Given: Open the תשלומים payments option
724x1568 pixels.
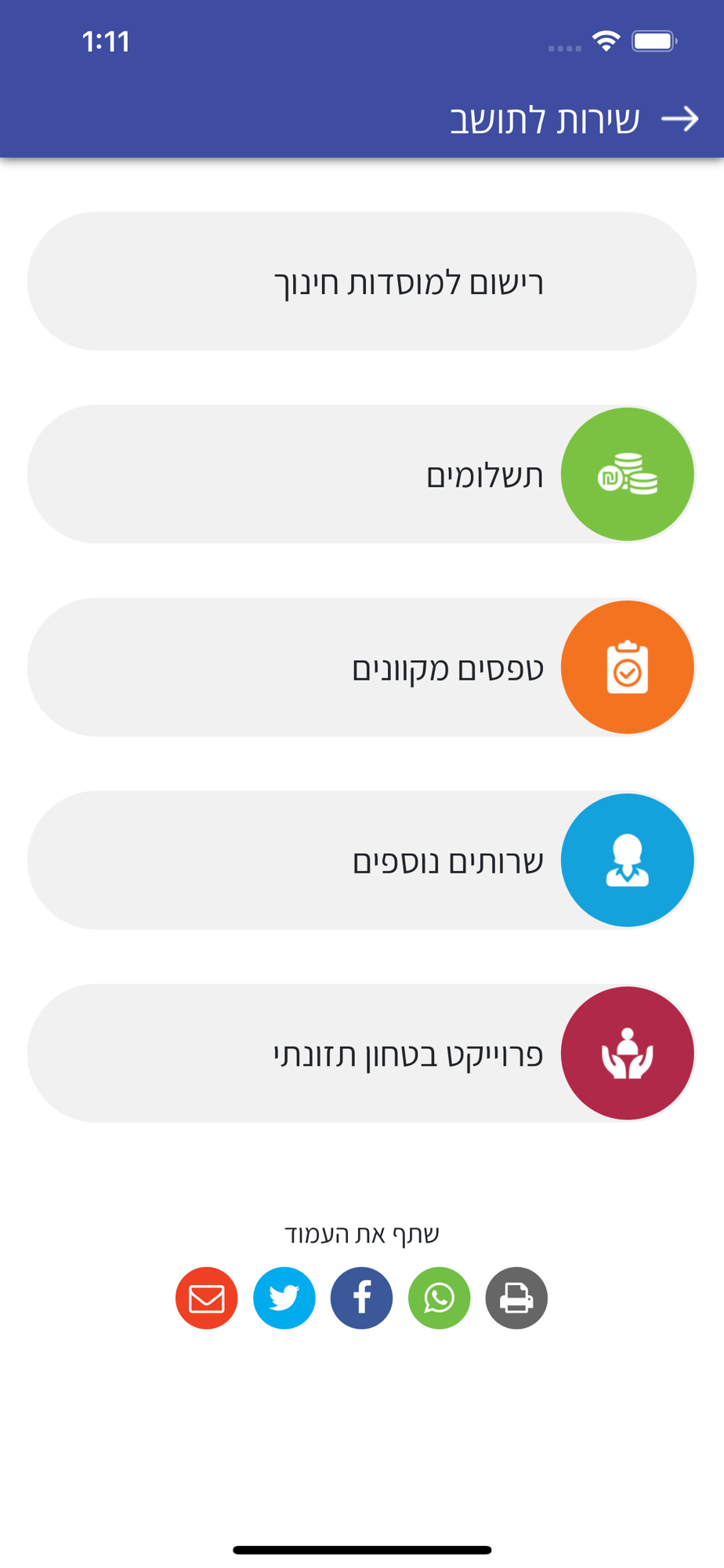Looking at the screenshot, I should 362,474.
